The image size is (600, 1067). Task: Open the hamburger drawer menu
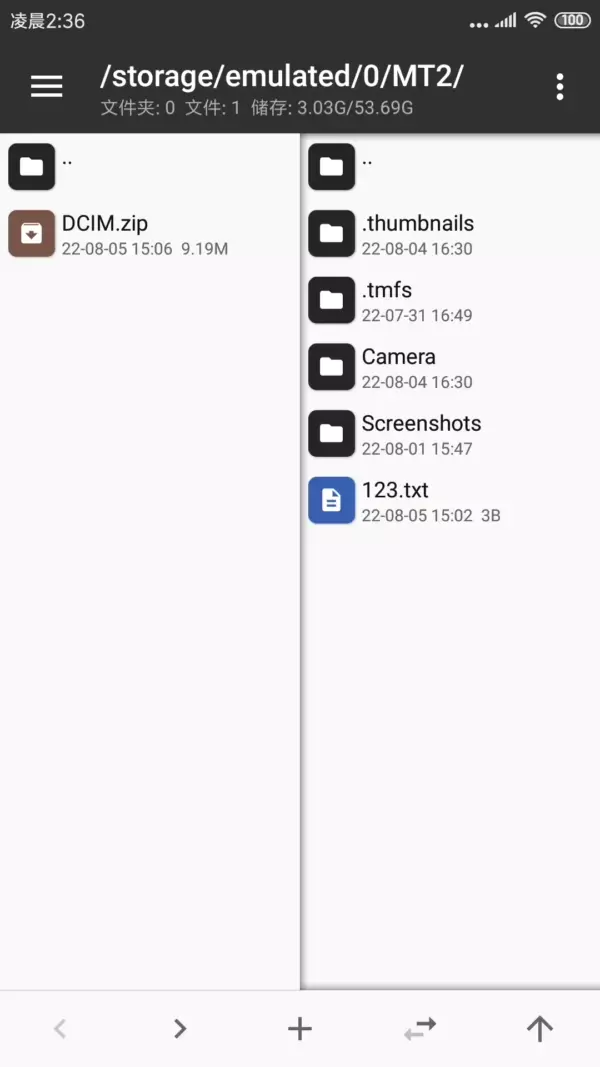46,87
